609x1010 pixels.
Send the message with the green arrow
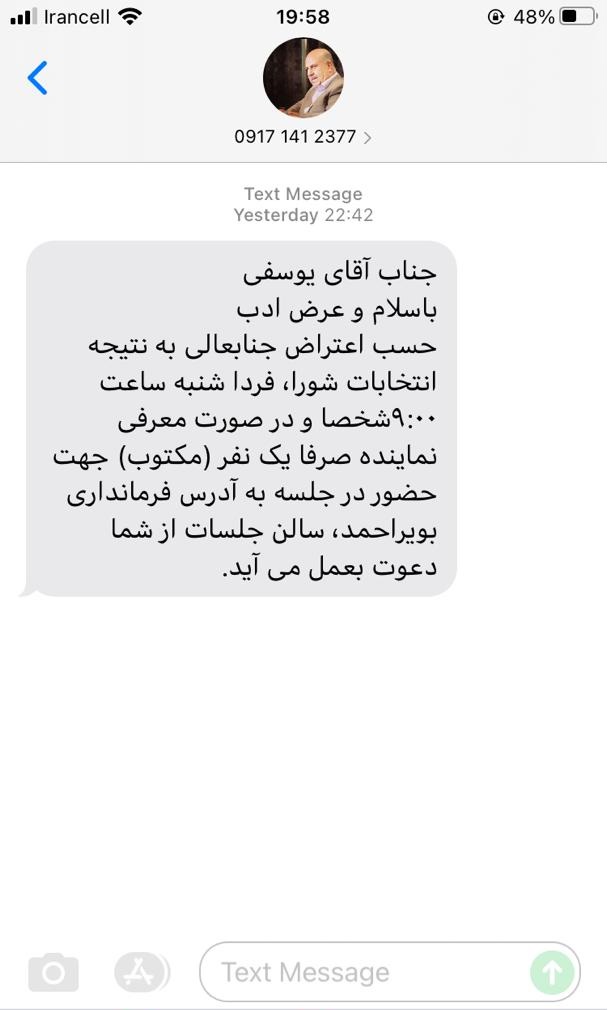(551, 971)
